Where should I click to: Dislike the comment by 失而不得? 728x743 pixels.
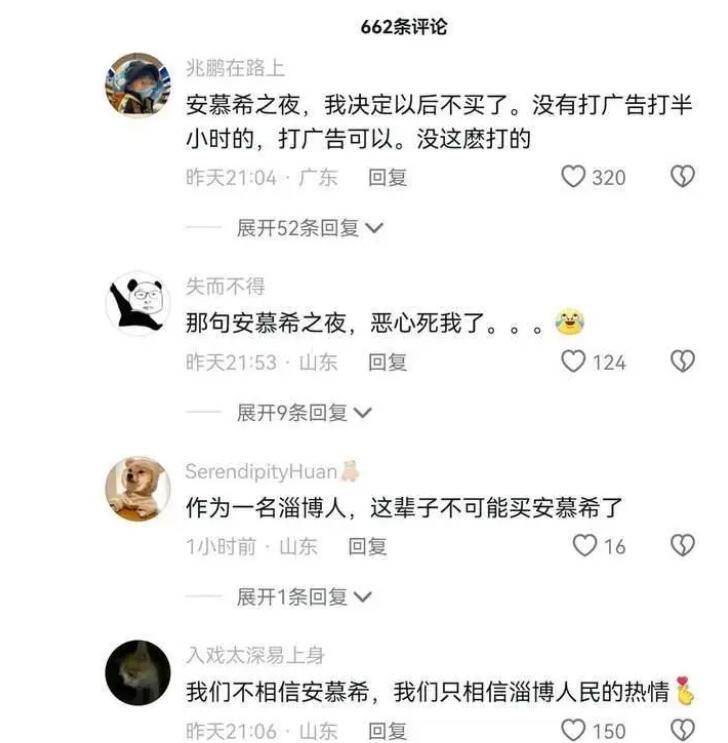pos(682,362)
